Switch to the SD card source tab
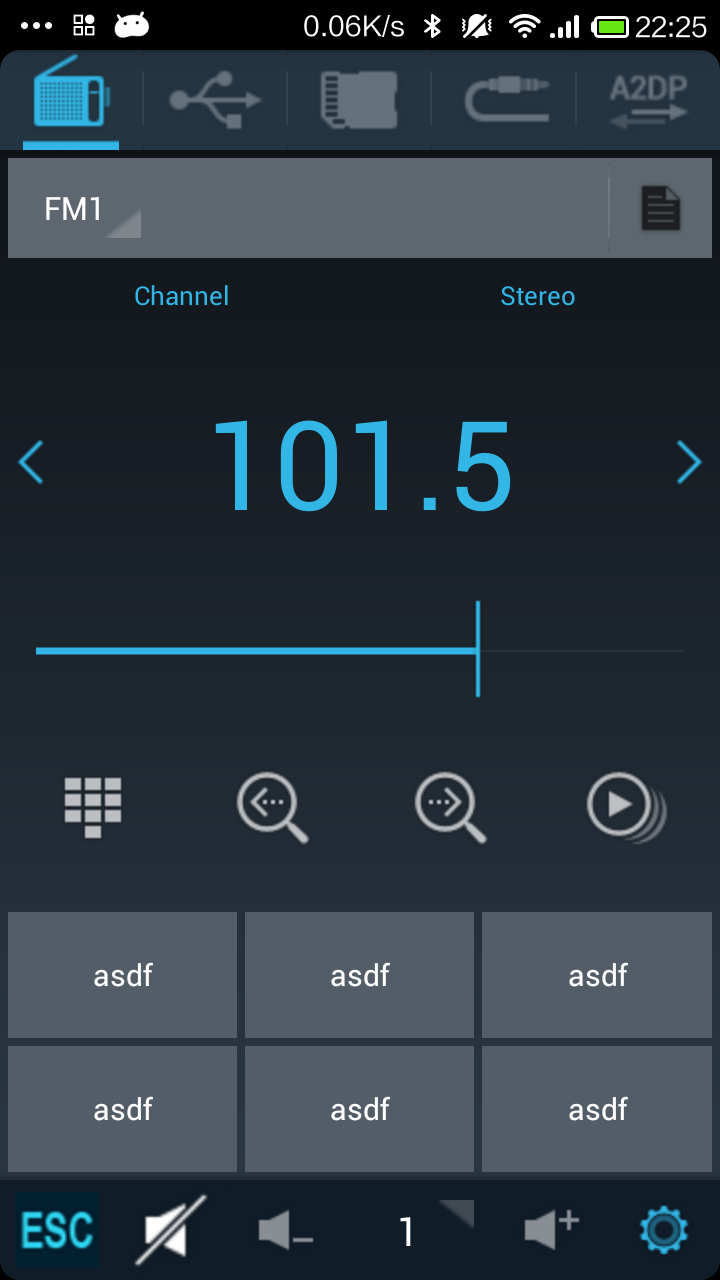Image resolution: width=720 pixels, height=1280 pixels. 359,98
